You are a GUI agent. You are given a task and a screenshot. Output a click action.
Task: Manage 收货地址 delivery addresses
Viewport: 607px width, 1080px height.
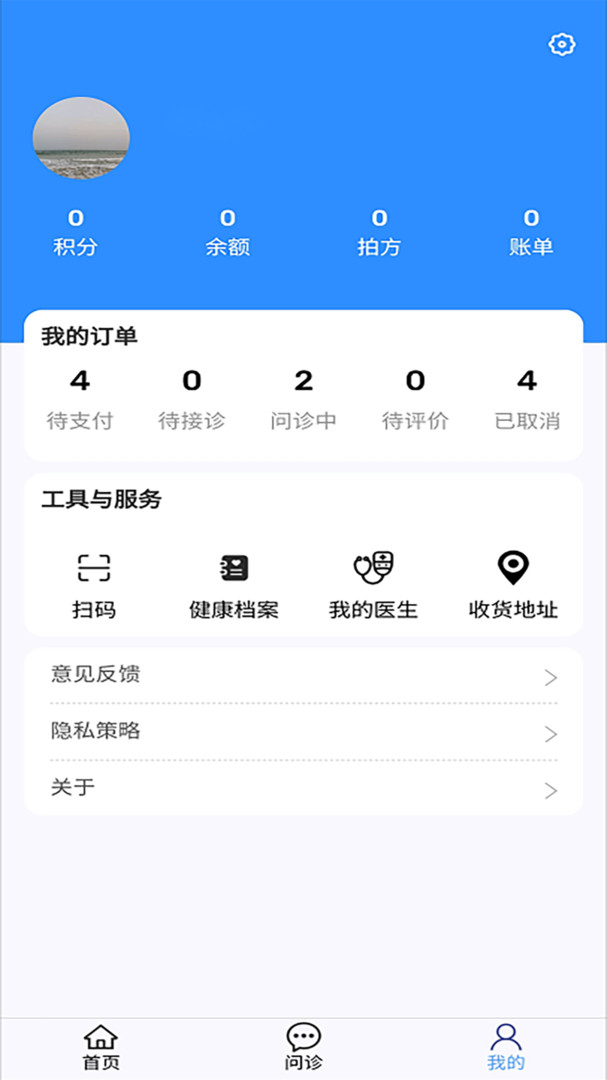(x=513, y=585)
